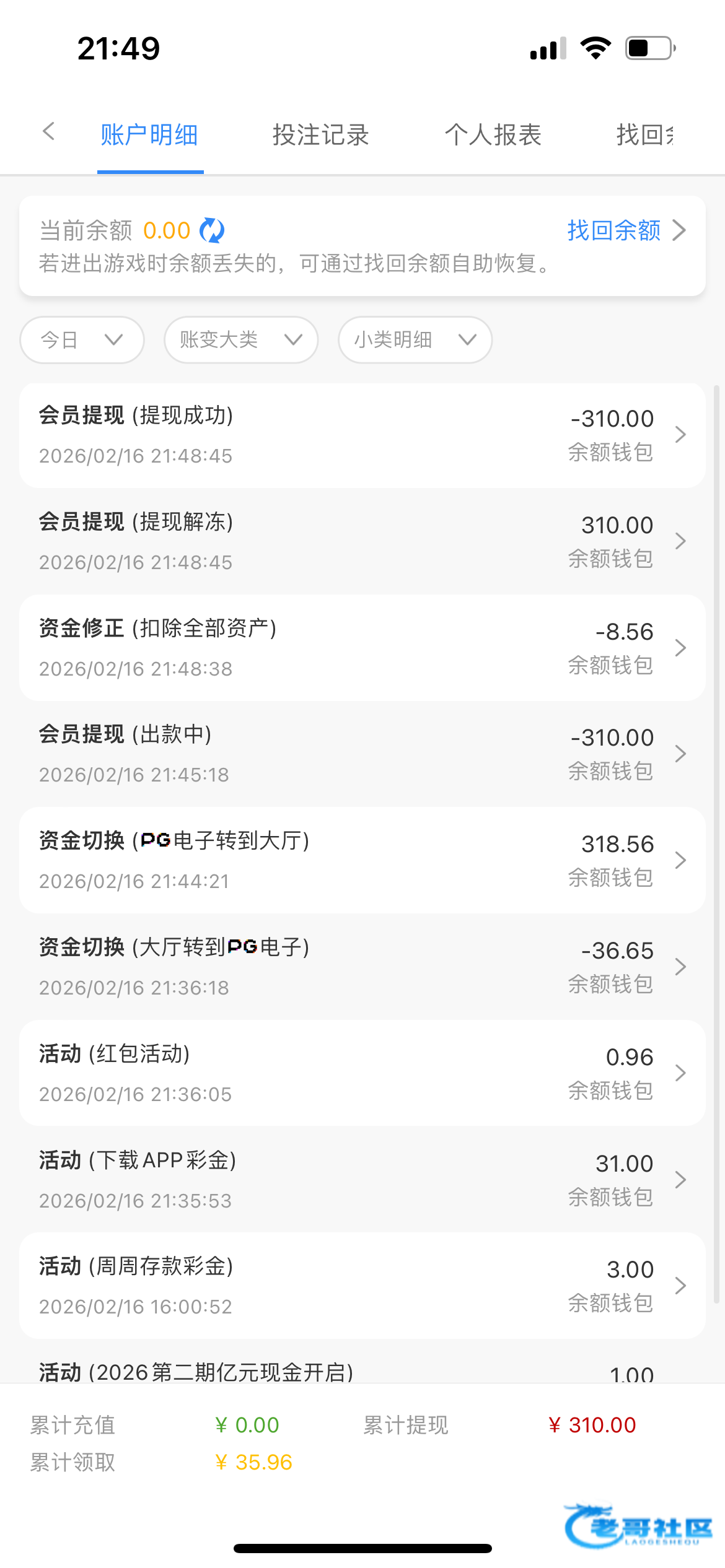Go back using the top-left arrow
The width and height of the screenshot is (725, 1568).
[49, 132]
